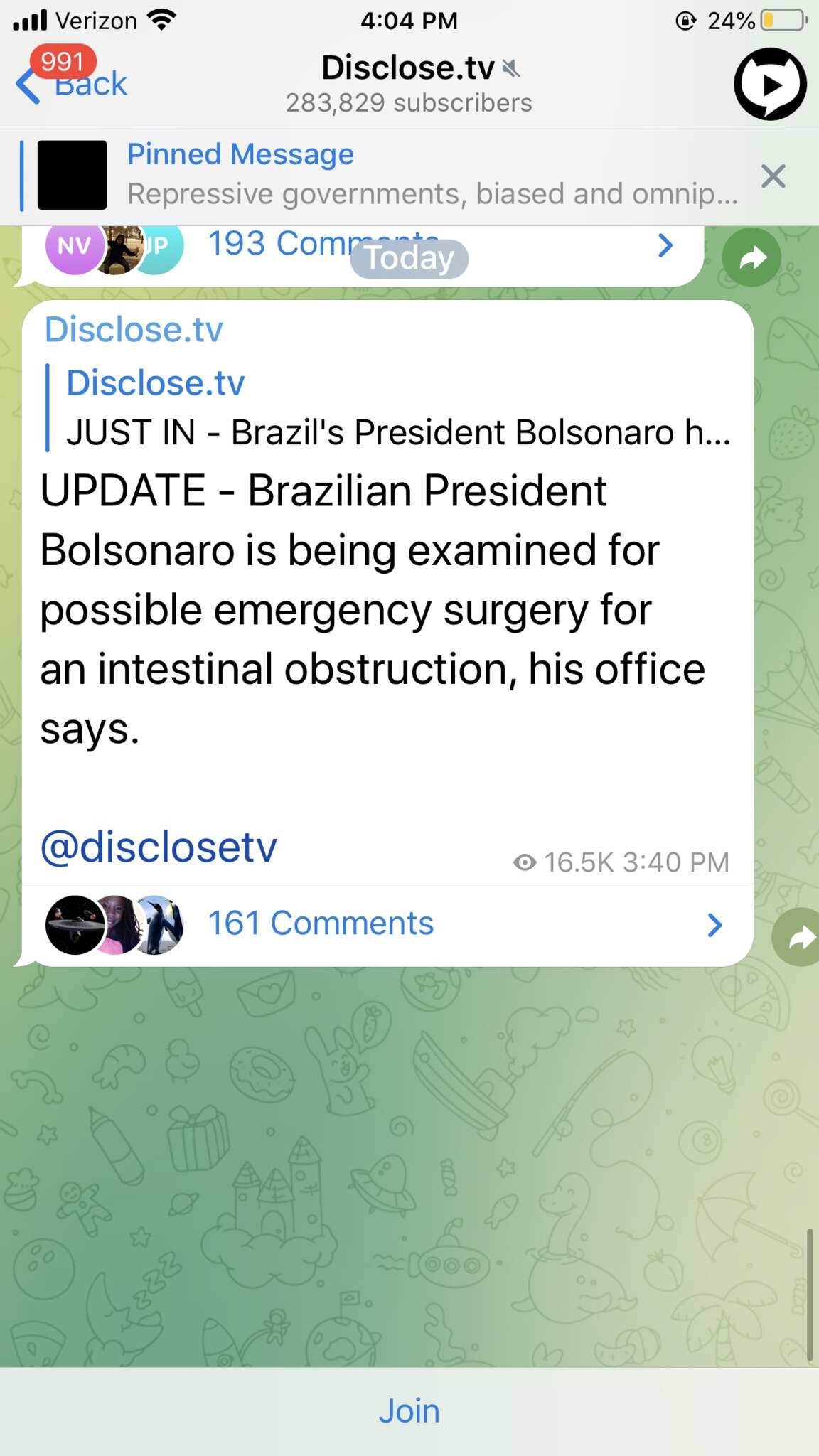Open the Disclose.tv channel avatar
Image resolution: width=819 pixels, height=1456 pixels.
(770, 84)
